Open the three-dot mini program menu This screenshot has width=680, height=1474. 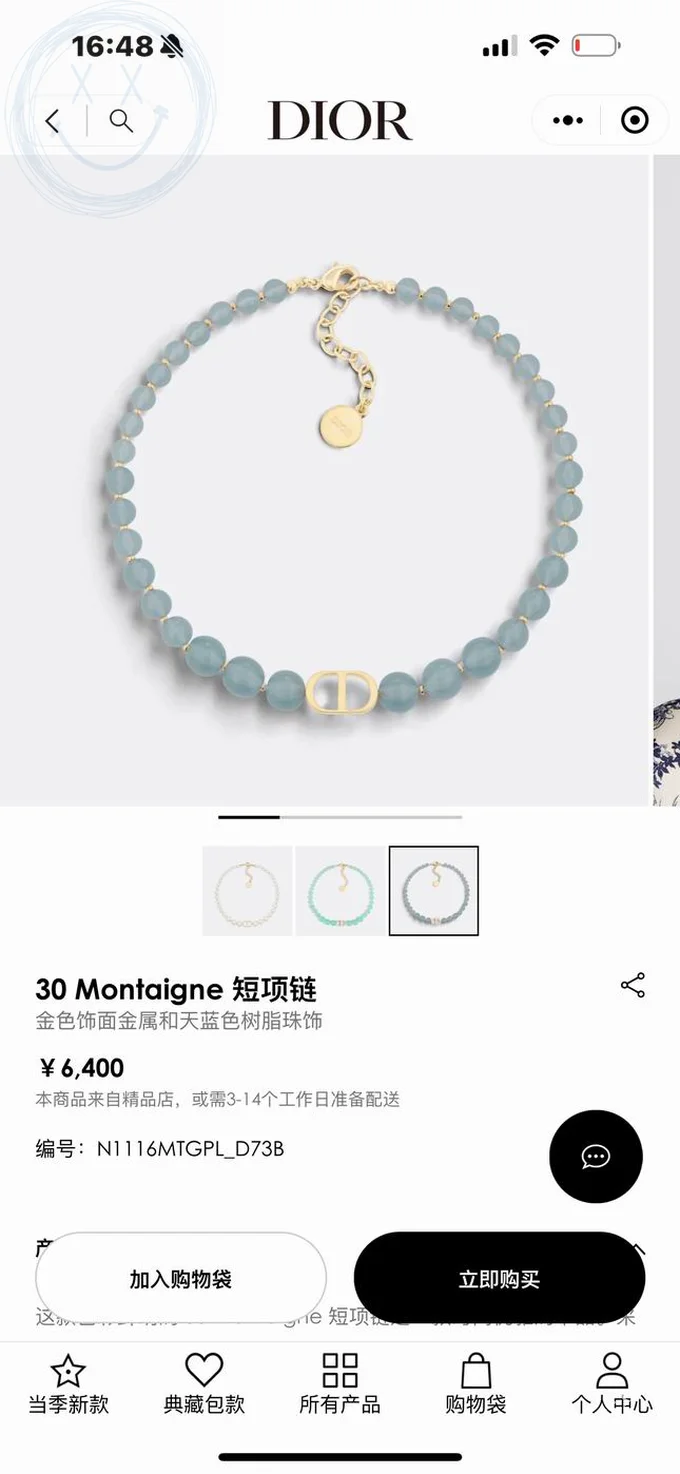[567, 121]
